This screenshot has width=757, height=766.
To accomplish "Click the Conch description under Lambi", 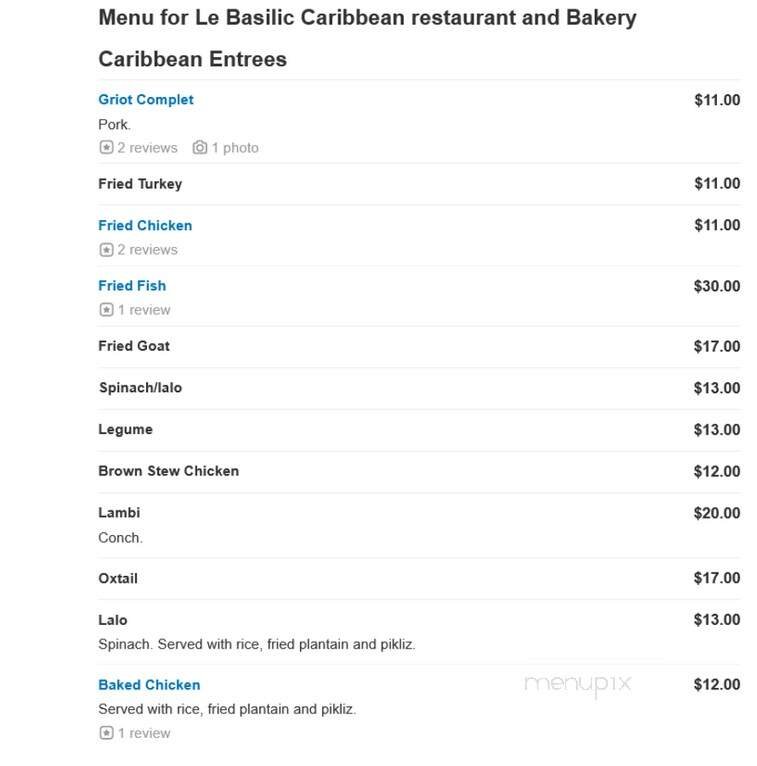I will [x=118, y=537].
